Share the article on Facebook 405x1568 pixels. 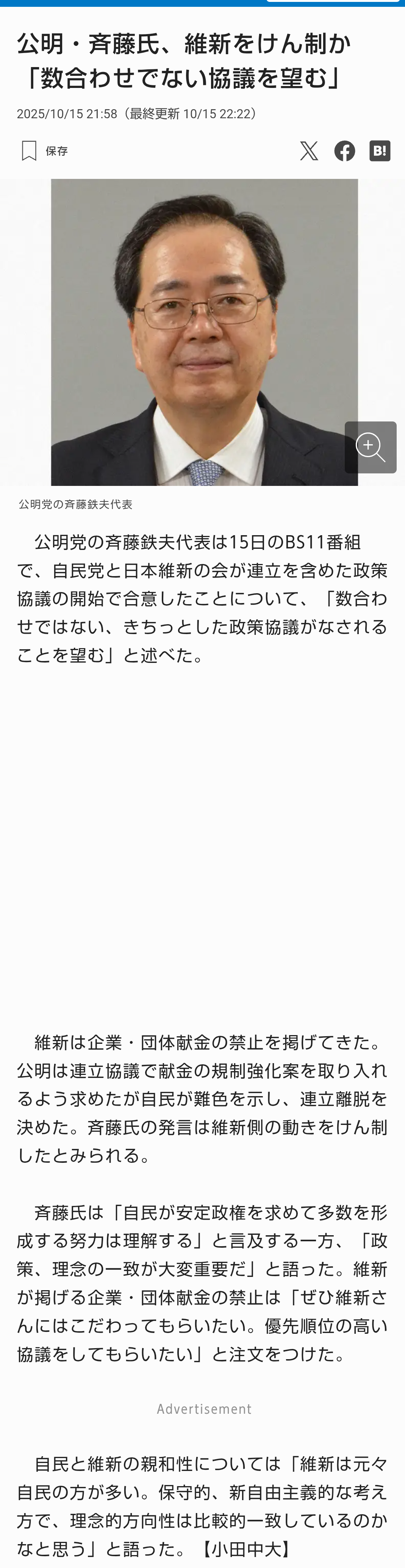(x=345, y=151)
